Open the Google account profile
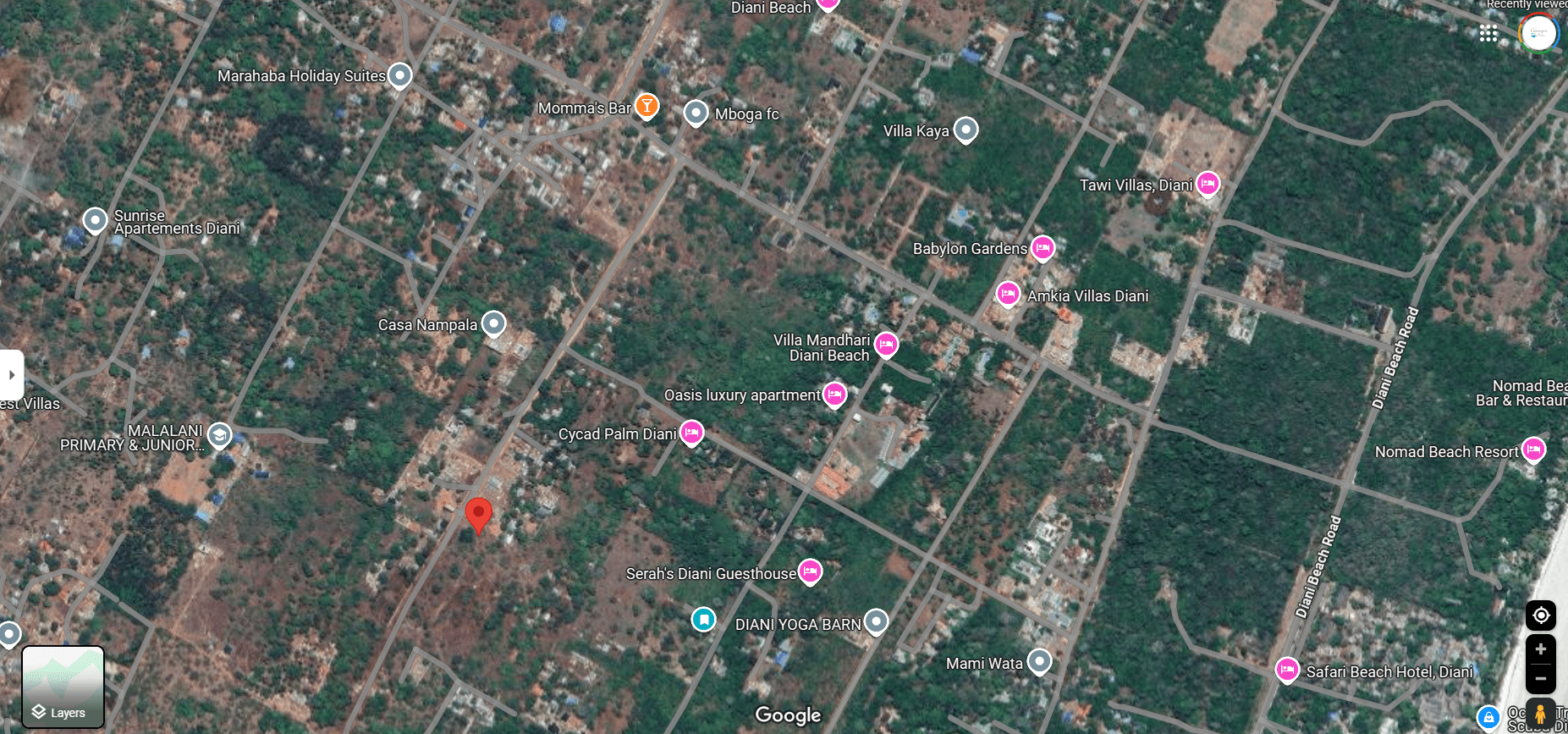Screen dimensions: 1568x734 pyautogui.click(x=1538, y=33)
